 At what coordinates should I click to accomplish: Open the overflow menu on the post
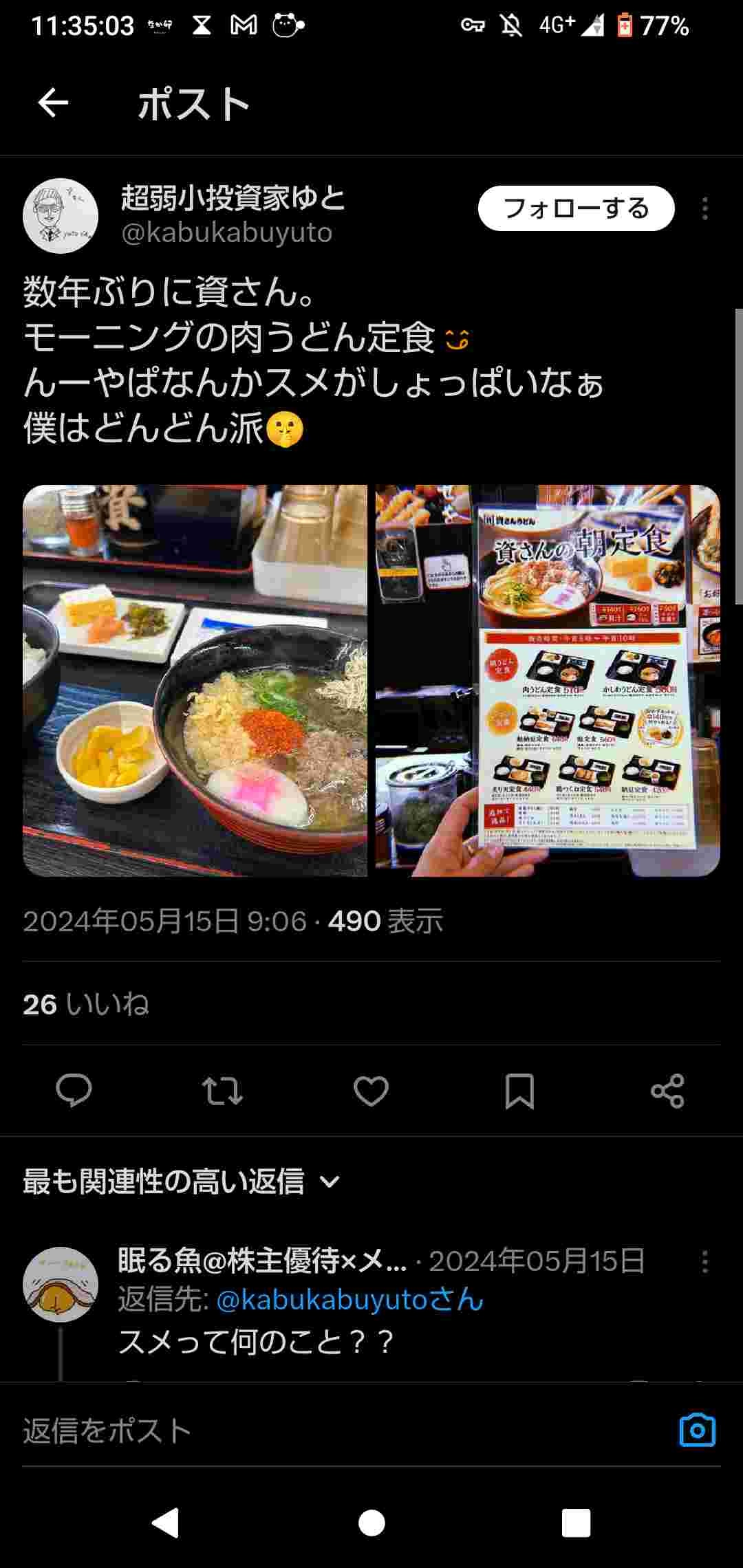704,208
